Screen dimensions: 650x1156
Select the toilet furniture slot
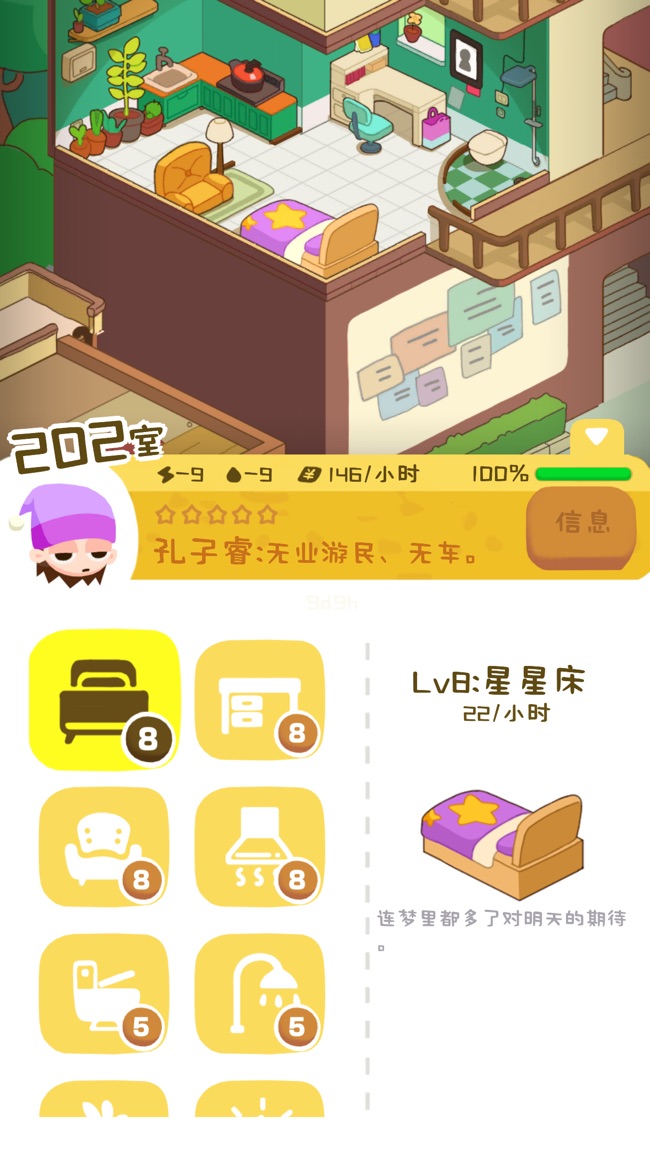click(104, 994)
